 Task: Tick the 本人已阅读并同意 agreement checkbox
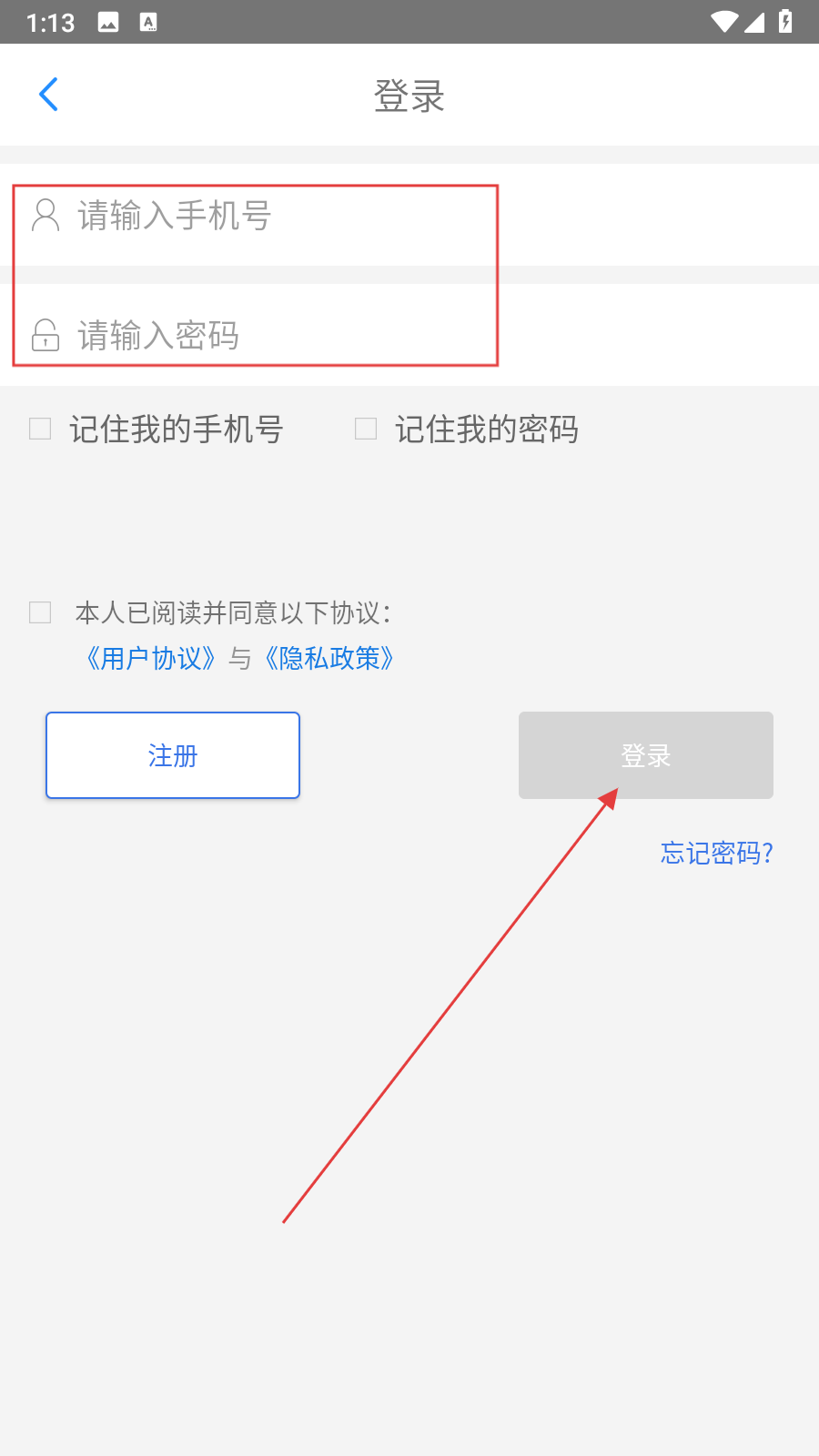tap(40, 612)
